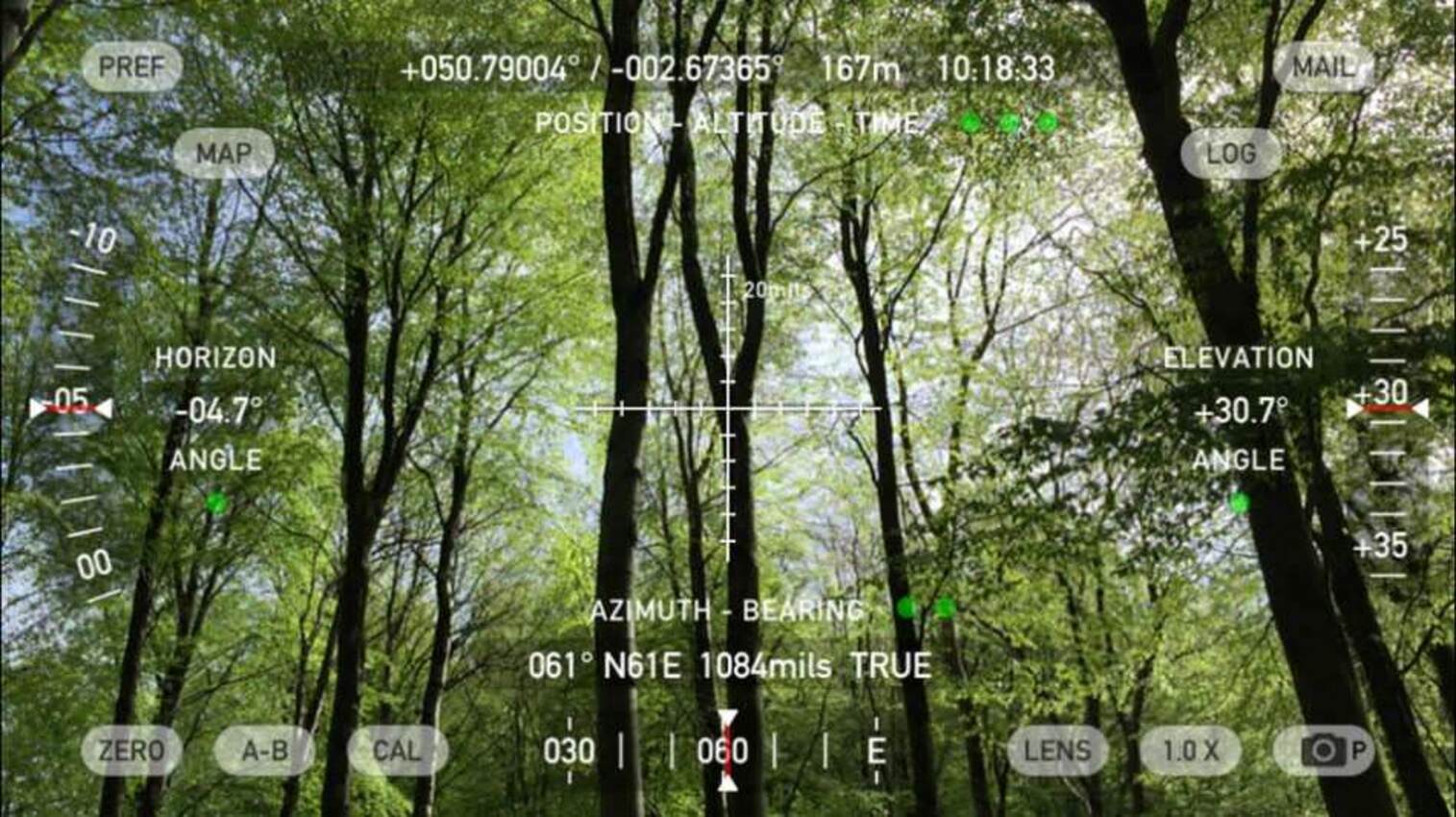Select the A-B measurement button
1456x817 pixels.
pyautogui.click(x=264, y=751)
